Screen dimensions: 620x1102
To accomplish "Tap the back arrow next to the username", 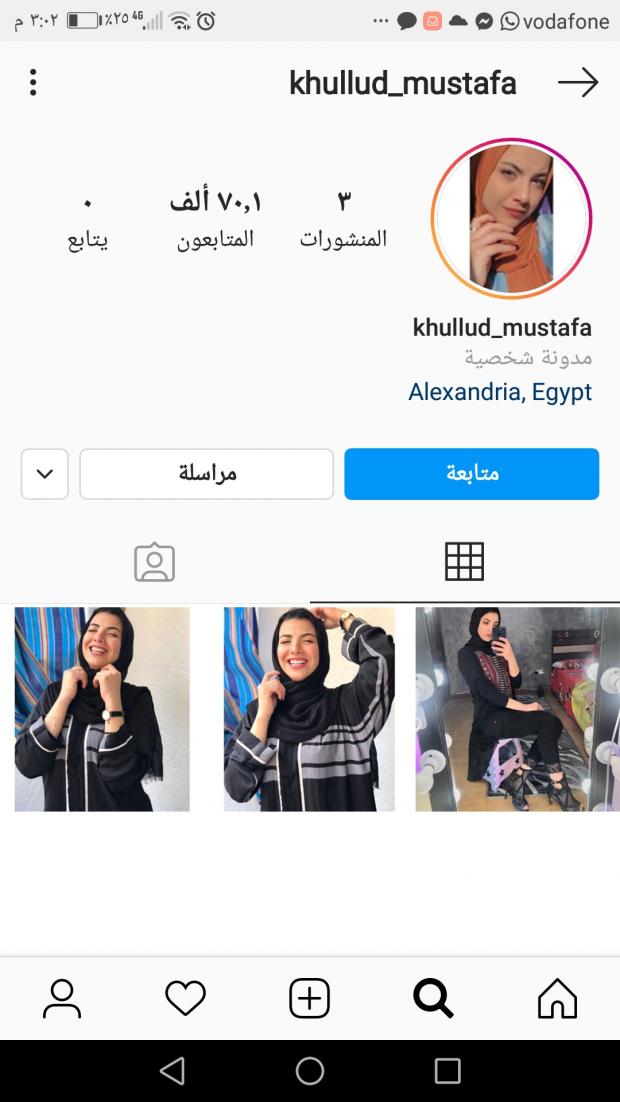I will pyautogui.click(x=578, y=83).
